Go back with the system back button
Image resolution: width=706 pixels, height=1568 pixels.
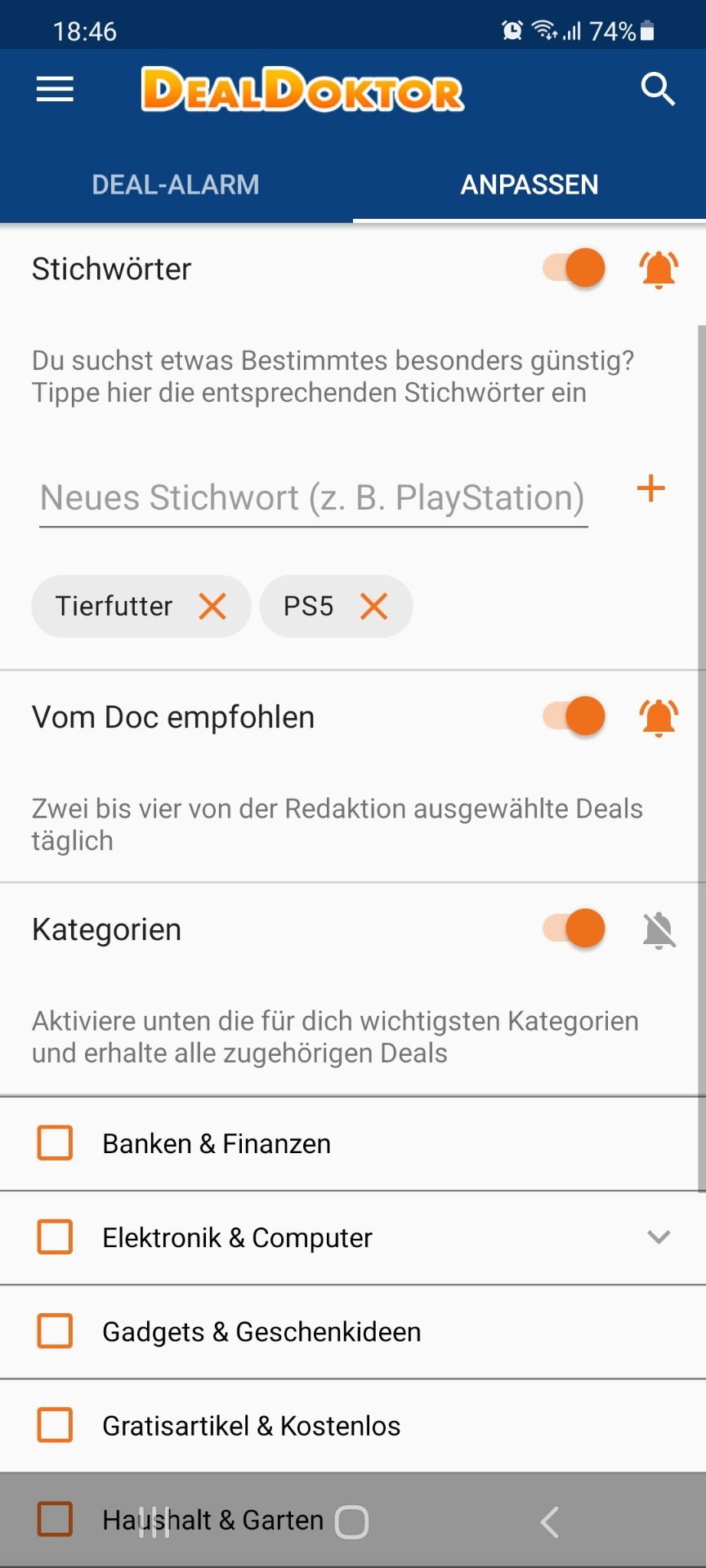[550, 1521]
